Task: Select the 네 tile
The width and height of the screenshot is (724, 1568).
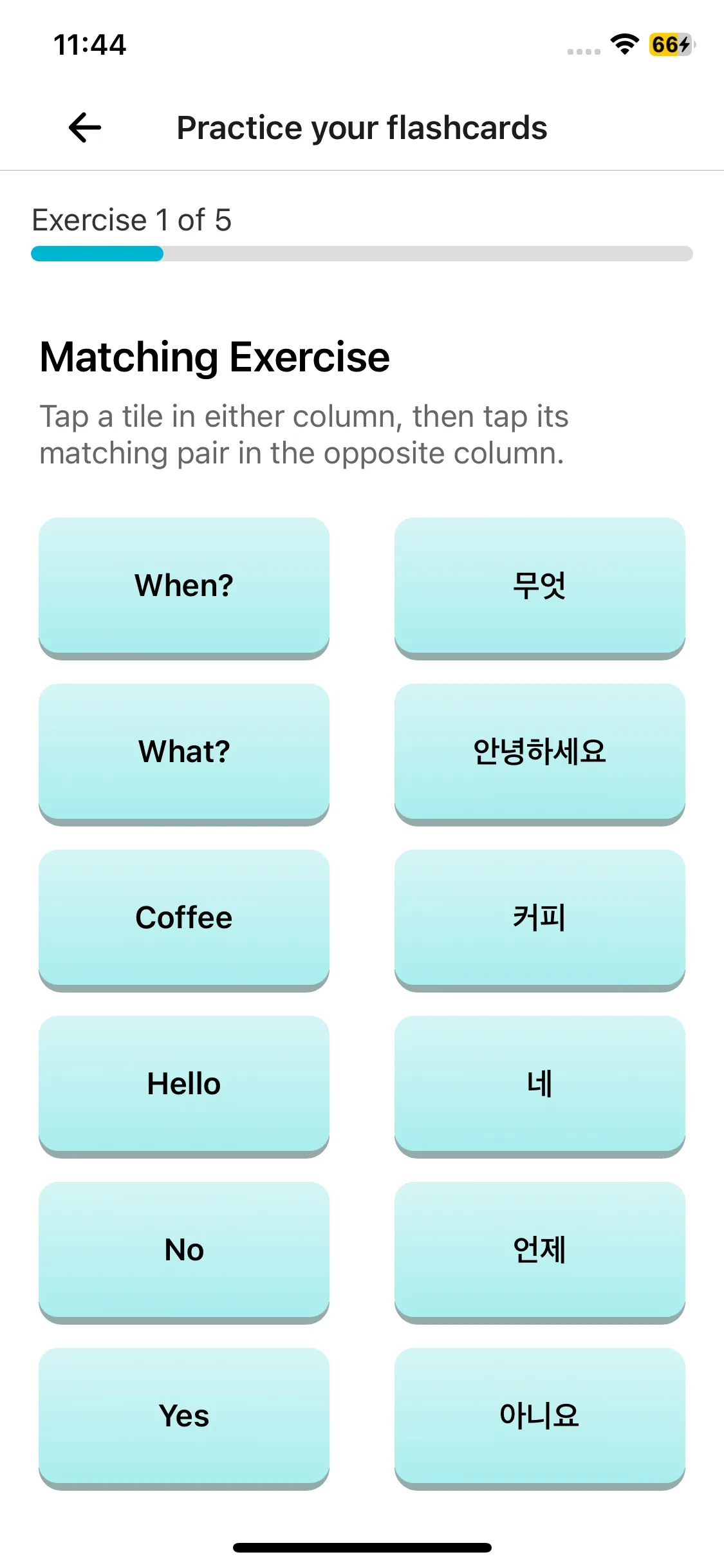Action: pos(539,1084)
